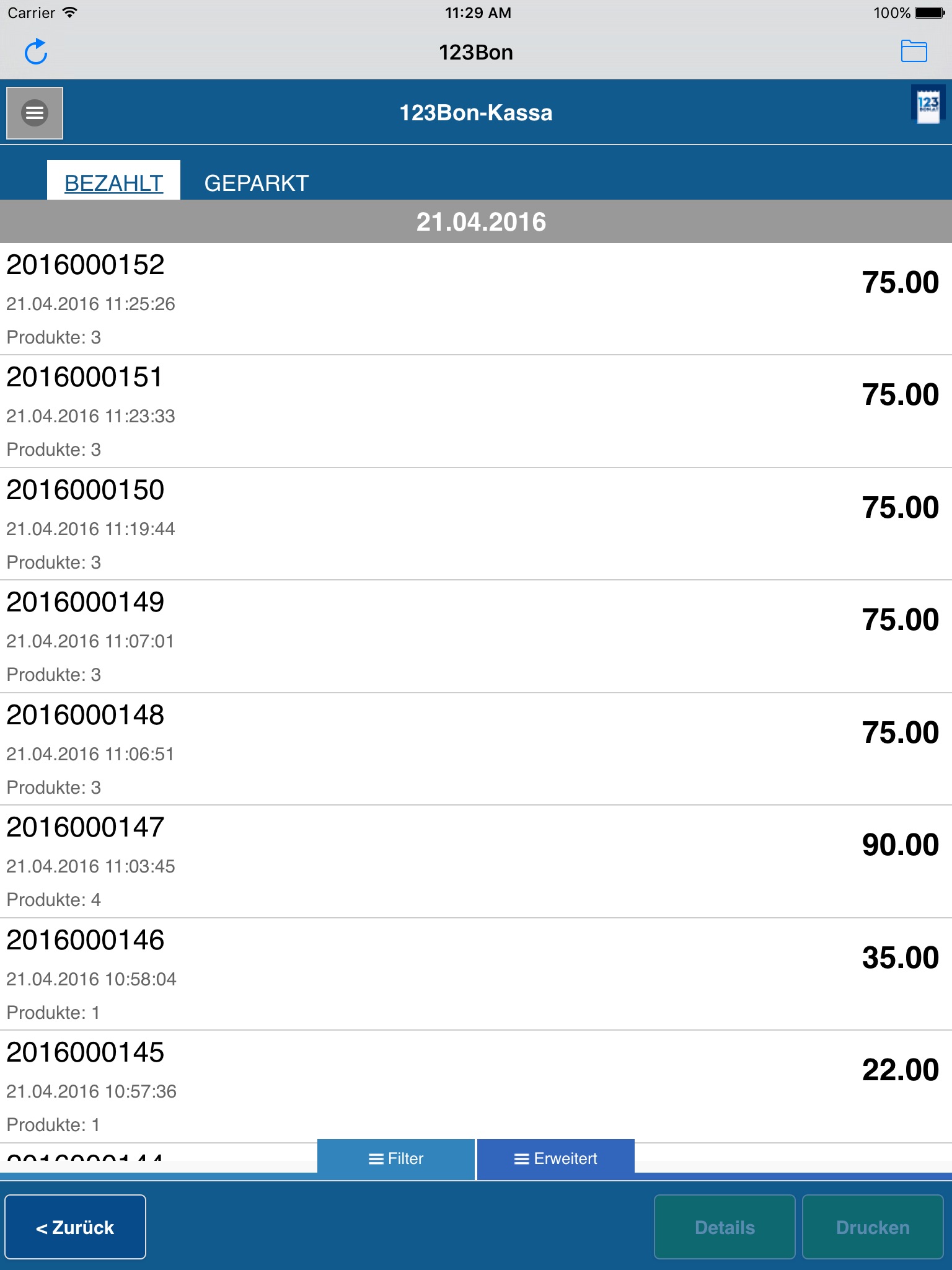952x1270 pixels.
Task: Tap the Drucken button
Action: [x=873, y=1227]
